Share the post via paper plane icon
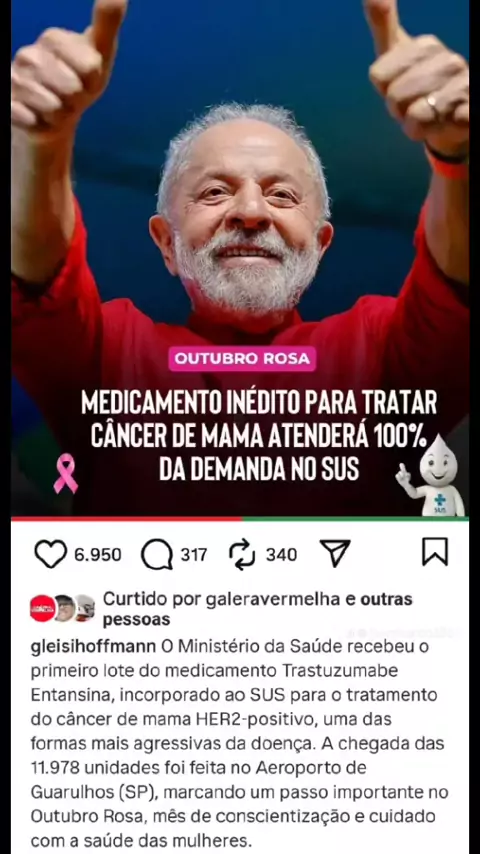 point(335,553)
